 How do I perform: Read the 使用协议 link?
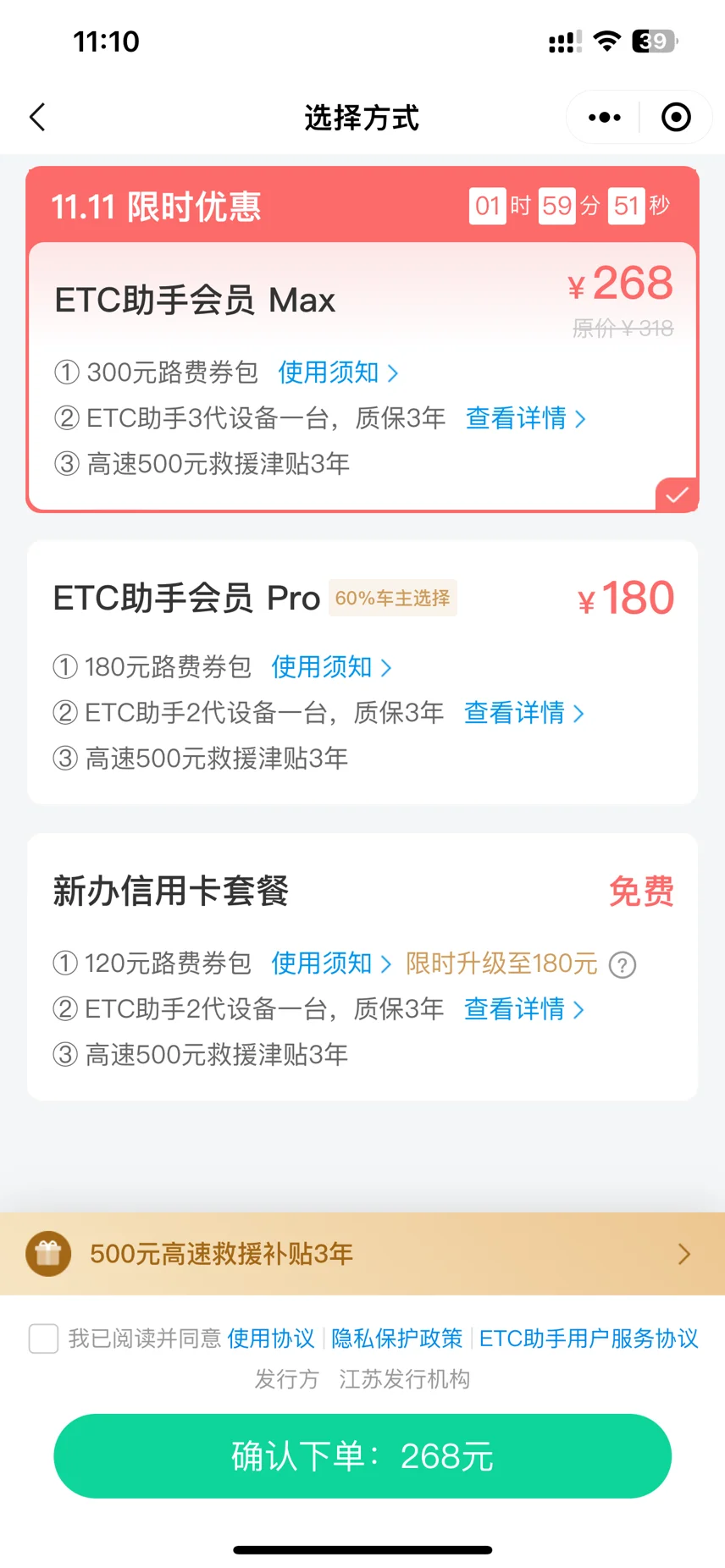pyautogui.click(x=271, y=1339)
